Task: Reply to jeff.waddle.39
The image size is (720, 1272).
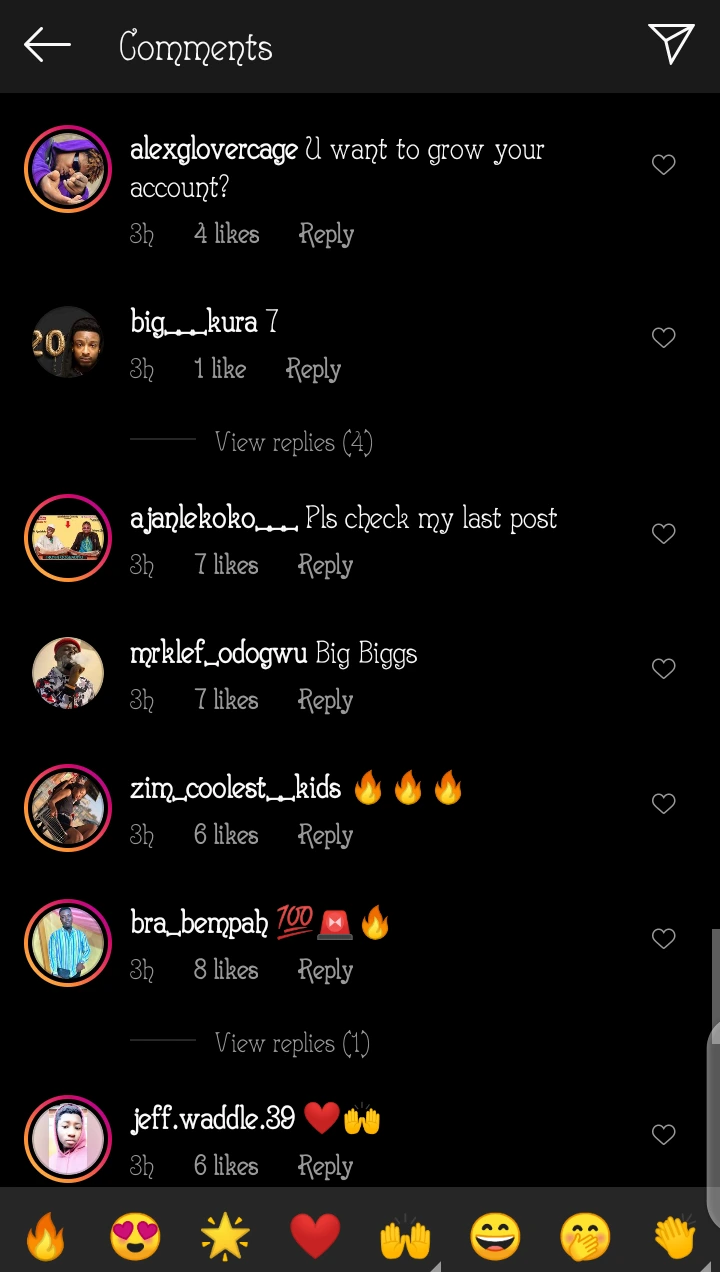Action: tap(326, 1167)
